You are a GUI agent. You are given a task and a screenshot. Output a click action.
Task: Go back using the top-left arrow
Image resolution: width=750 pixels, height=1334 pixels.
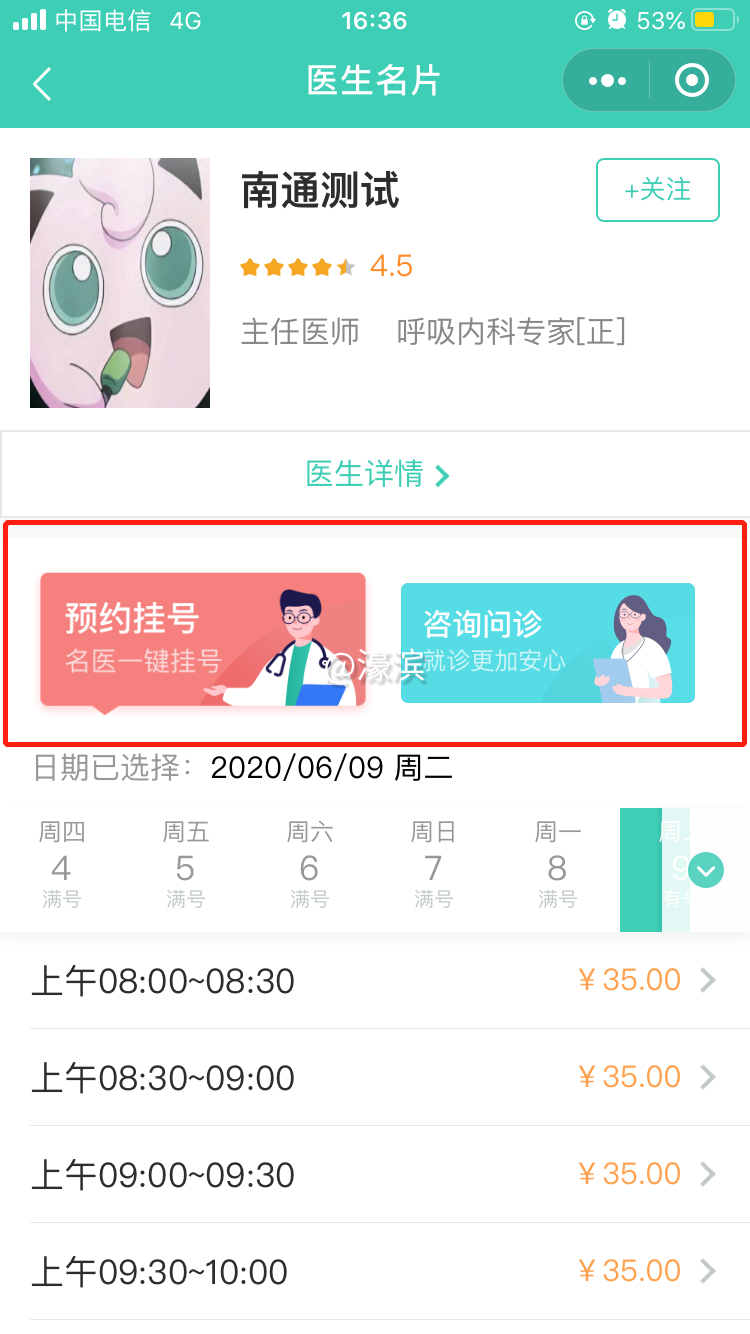pos(42,82)
